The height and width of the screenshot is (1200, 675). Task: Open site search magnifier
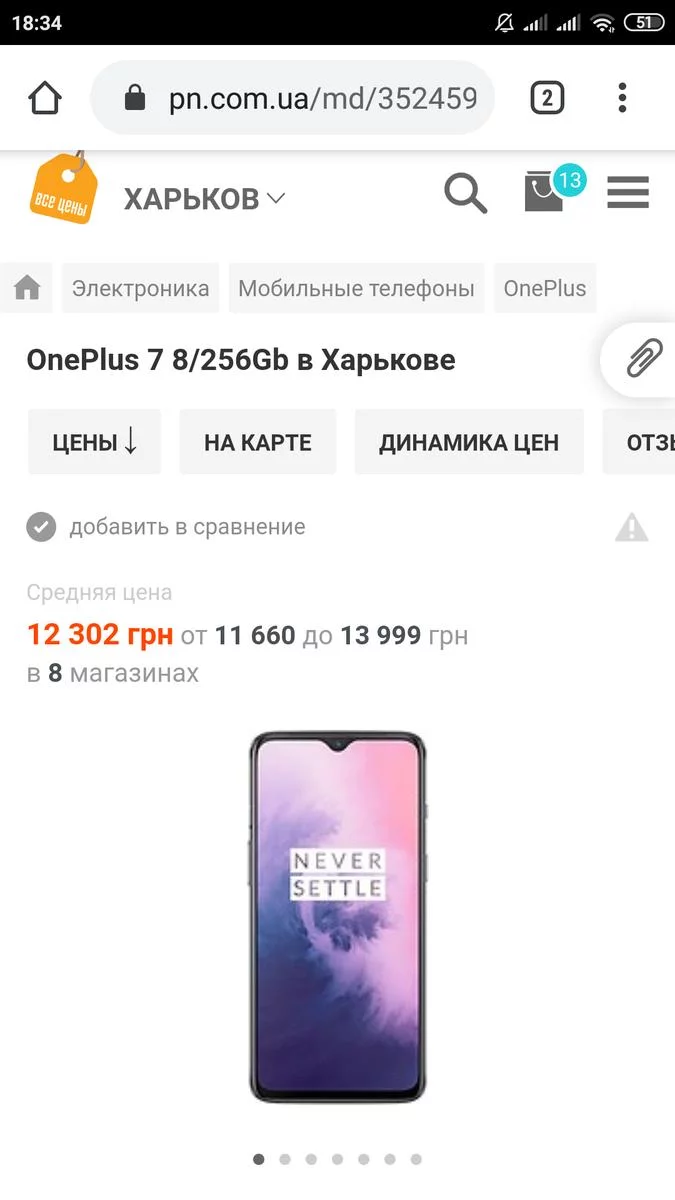(465, 192)
